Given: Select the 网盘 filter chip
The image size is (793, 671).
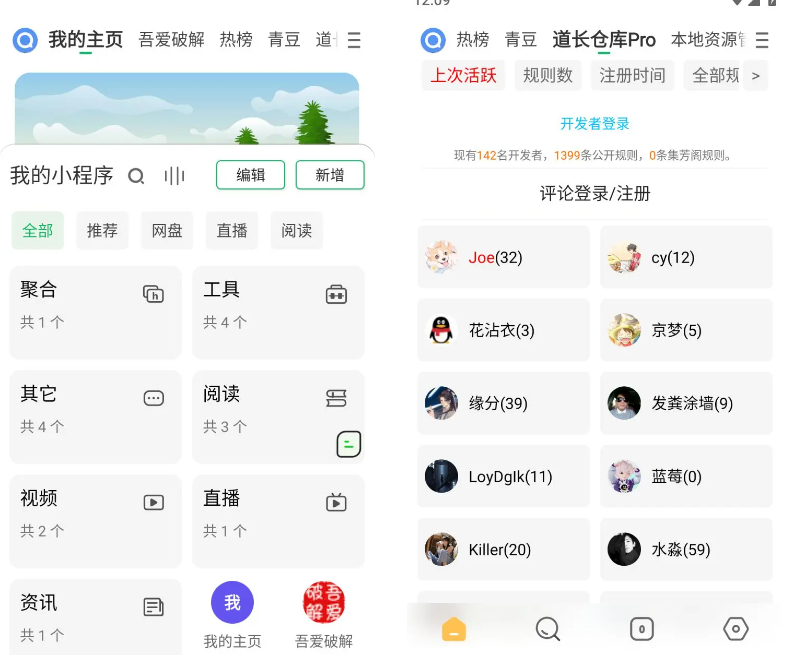Looking at the screenshot, I should (167, 230).
